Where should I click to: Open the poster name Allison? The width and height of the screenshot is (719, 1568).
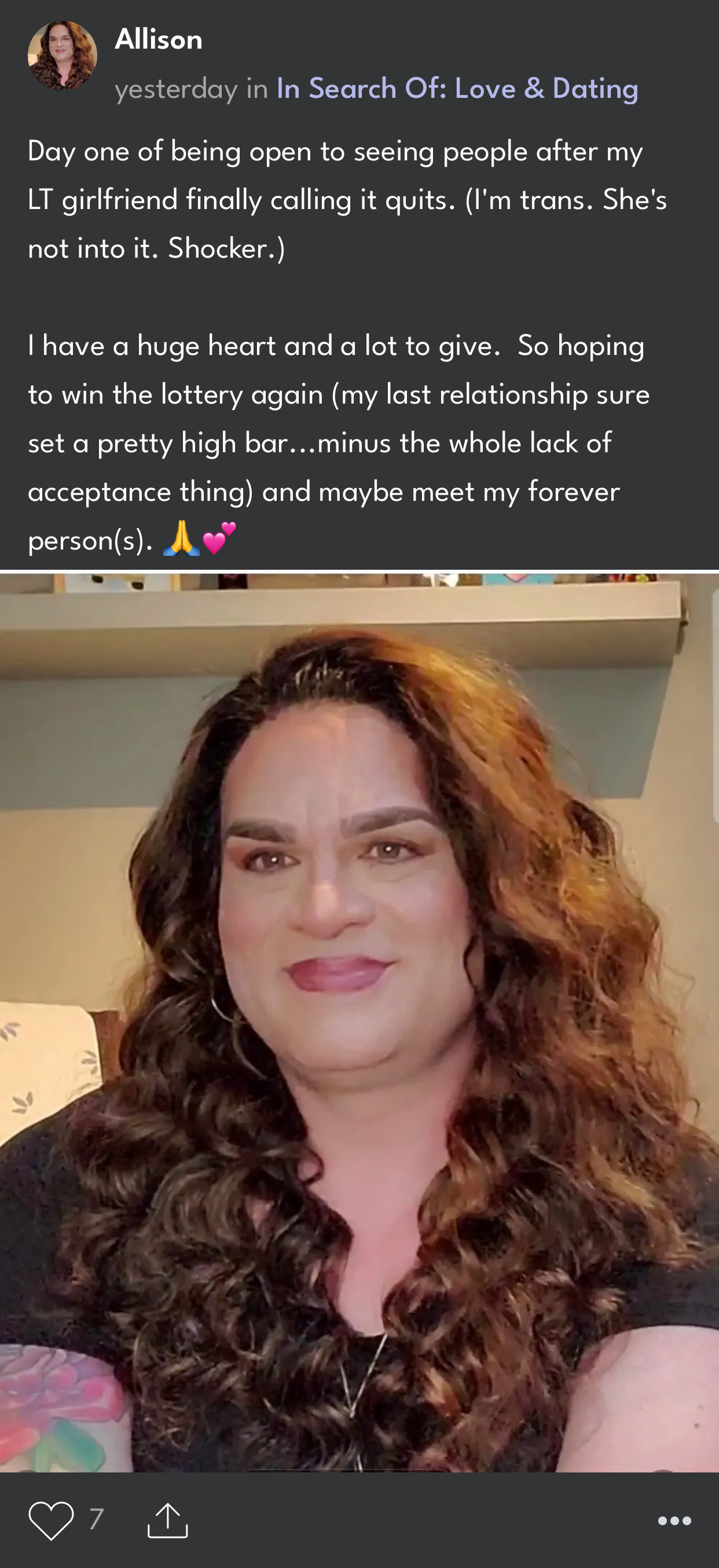click(x=158, y=39)
